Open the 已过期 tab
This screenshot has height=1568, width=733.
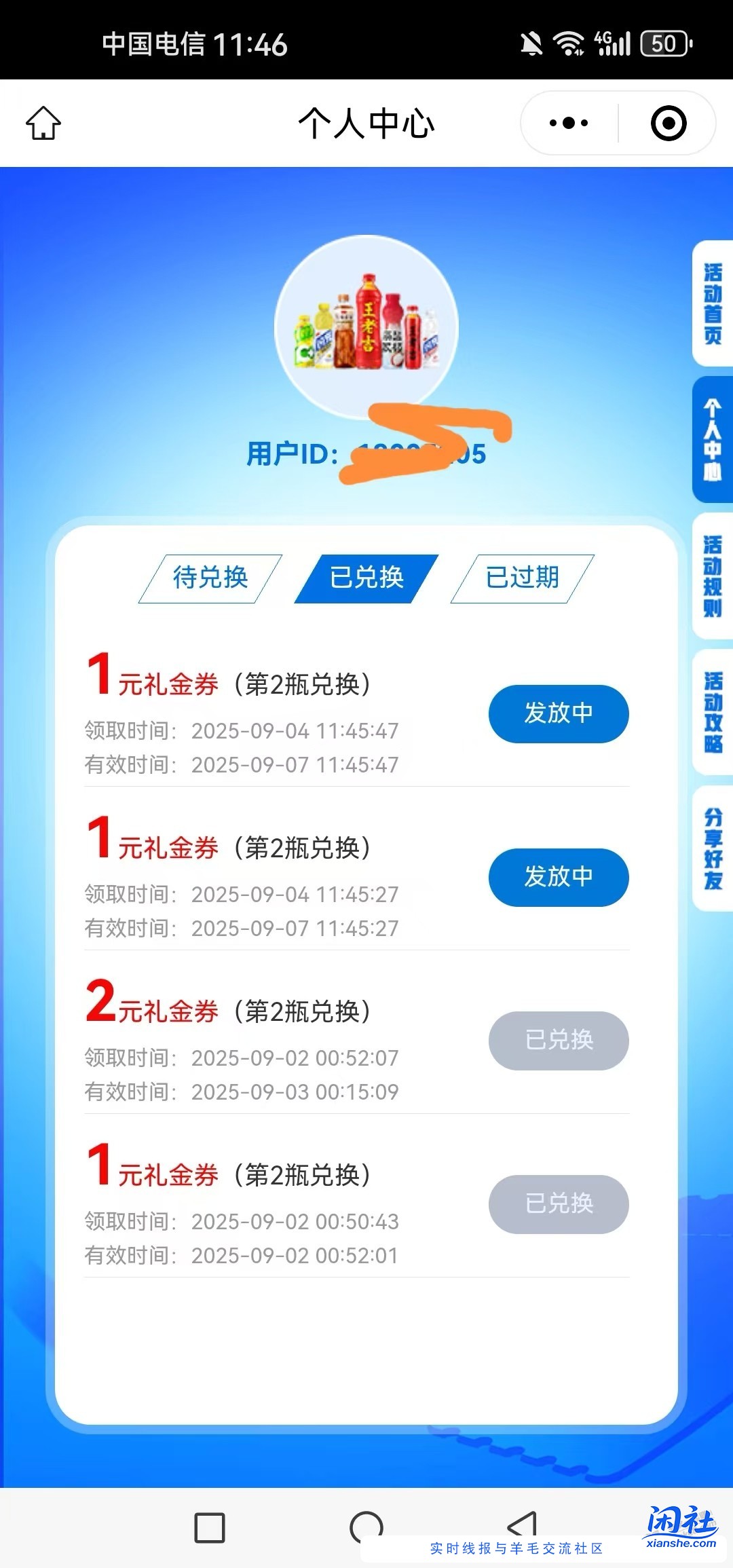[523, 578]
